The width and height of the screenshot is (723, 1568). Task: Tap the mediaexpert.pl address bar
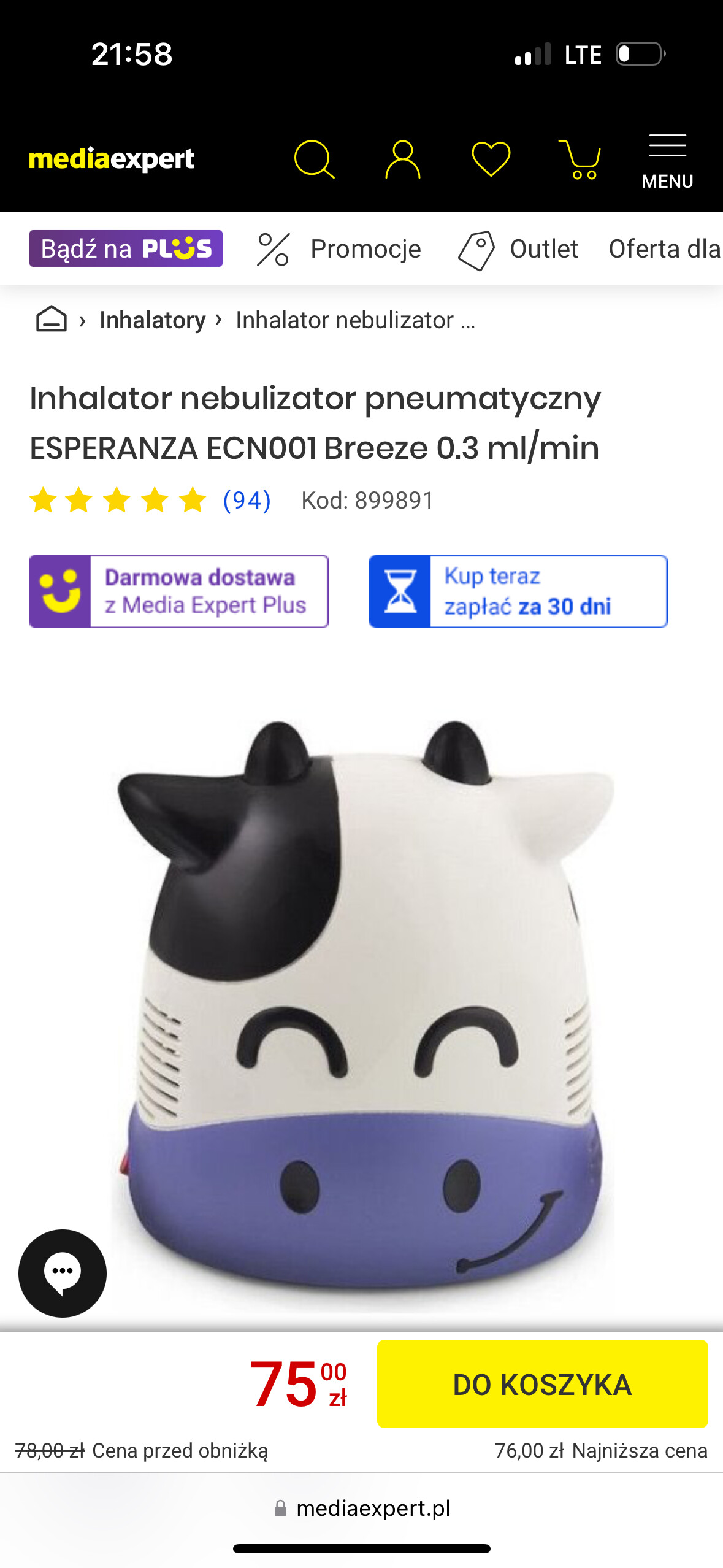(x=362, y=1508)
